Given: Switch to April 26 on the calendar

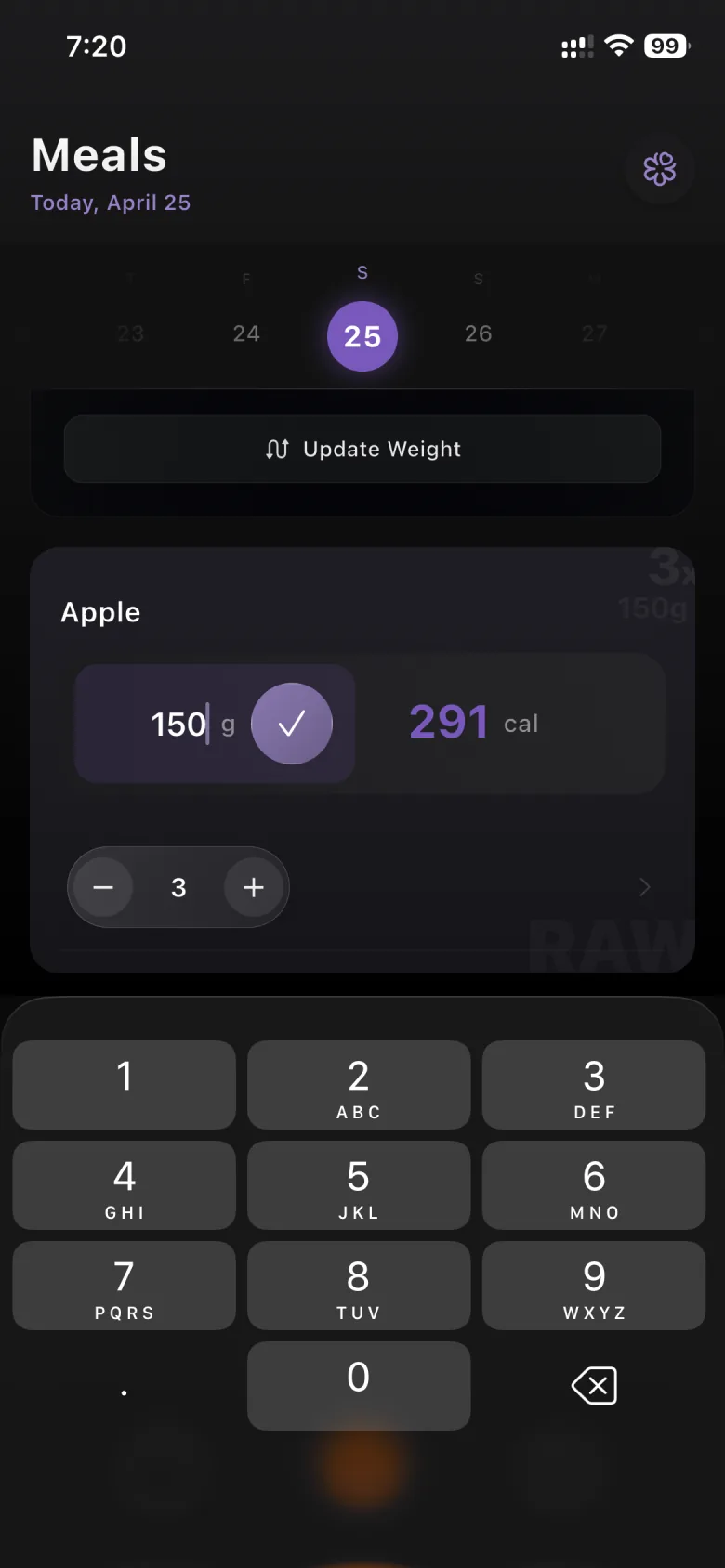Looking at the screenshot, I should pos(478,333).
